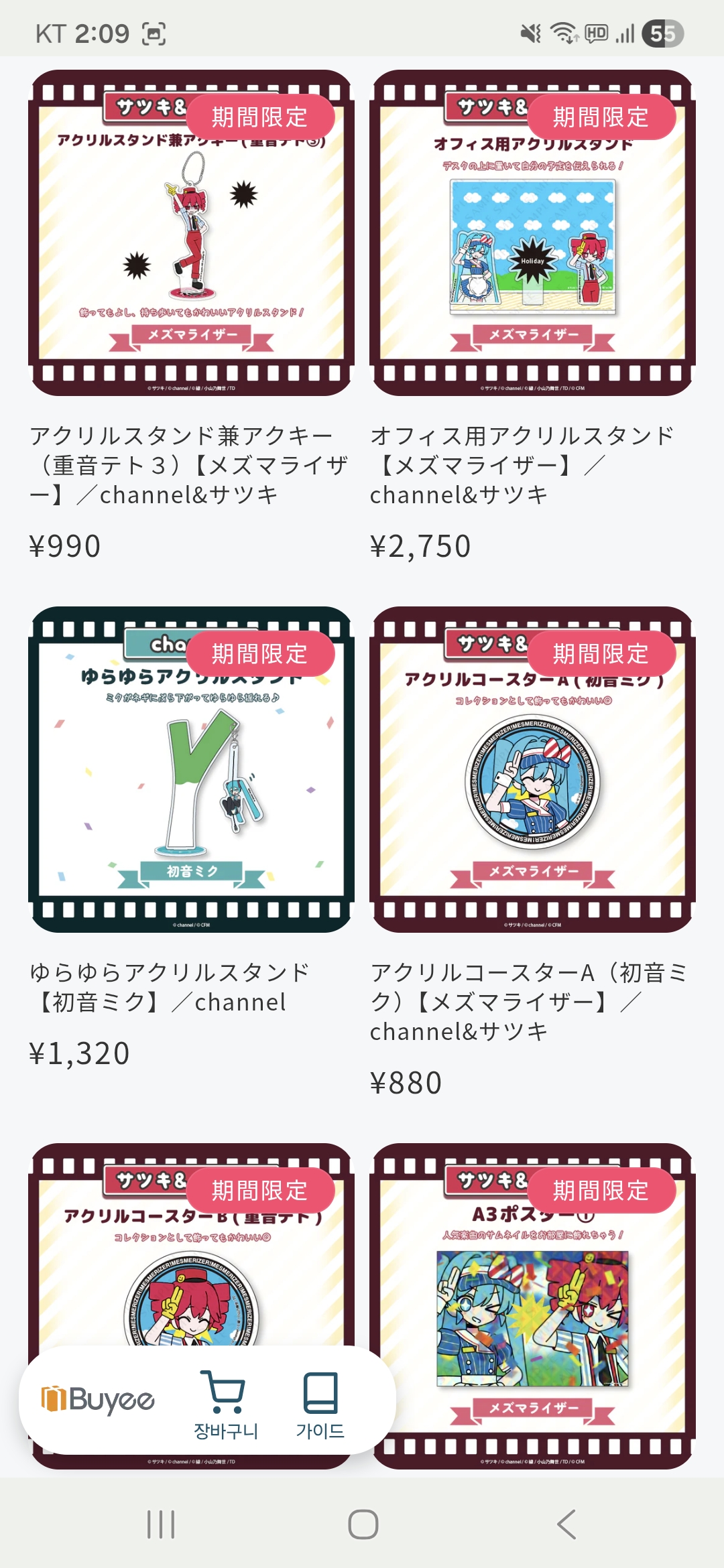The image size is (724, 1568).
Task: Show recent apps from the navigation bar
Action: point(161,1524)
